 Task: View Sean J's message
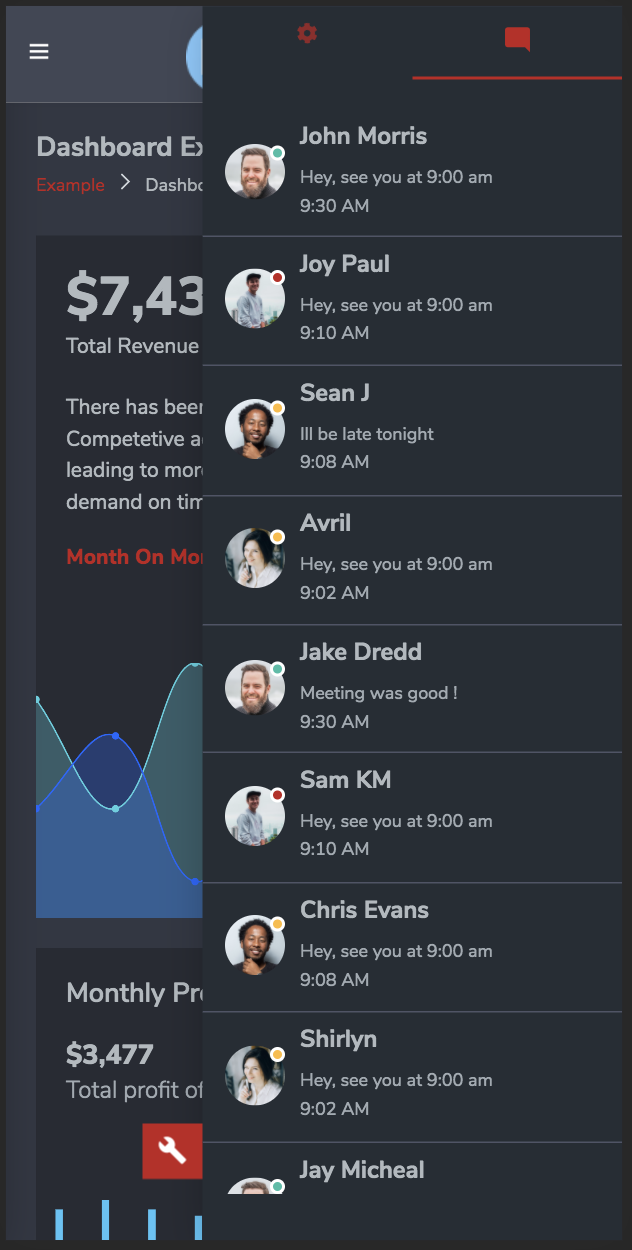412,428
